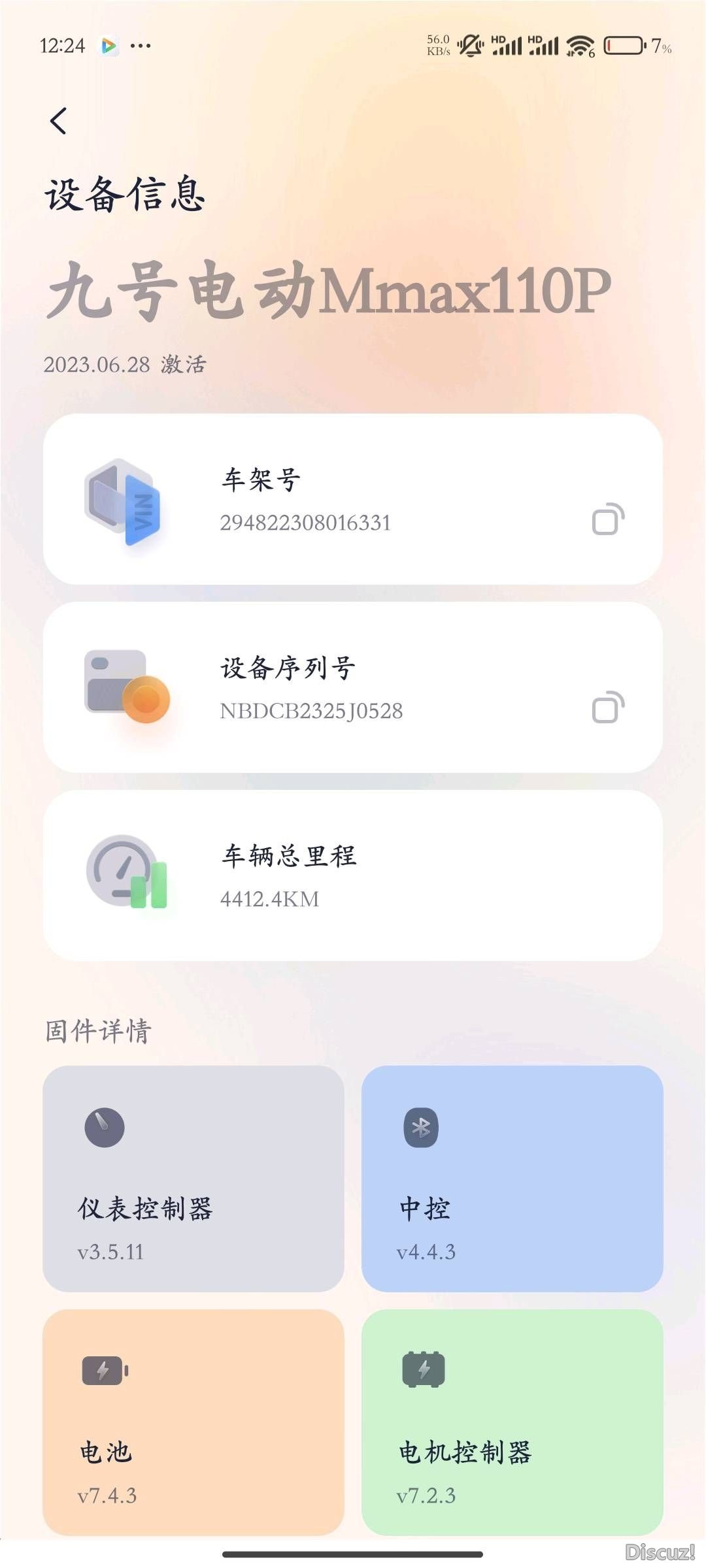
Task: Open the 电池 firmware card
Action: point(193,1422)
